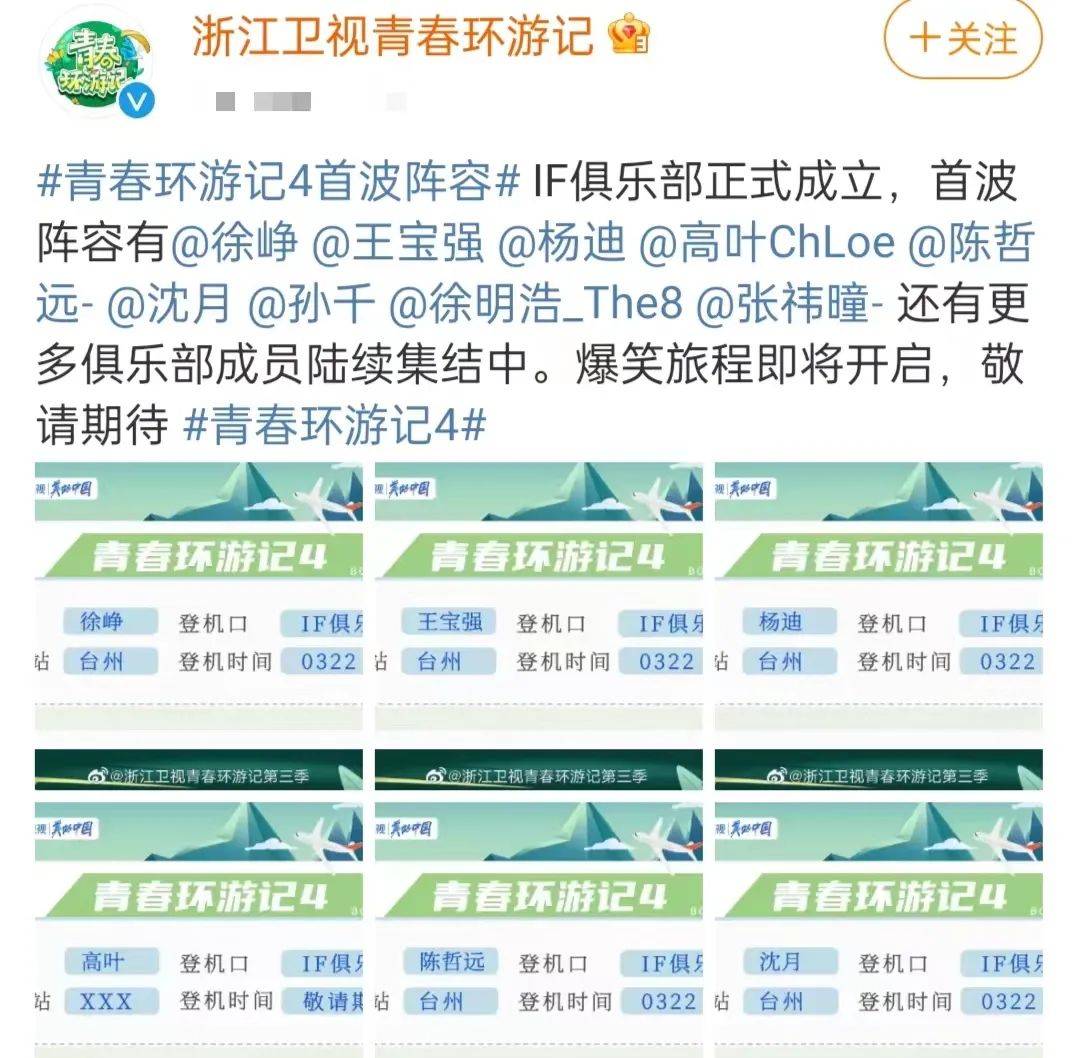Enlarge the 沈月 boarding pass image
Viewport: 1078px width, 1058px height.
(x=878, y=900)
